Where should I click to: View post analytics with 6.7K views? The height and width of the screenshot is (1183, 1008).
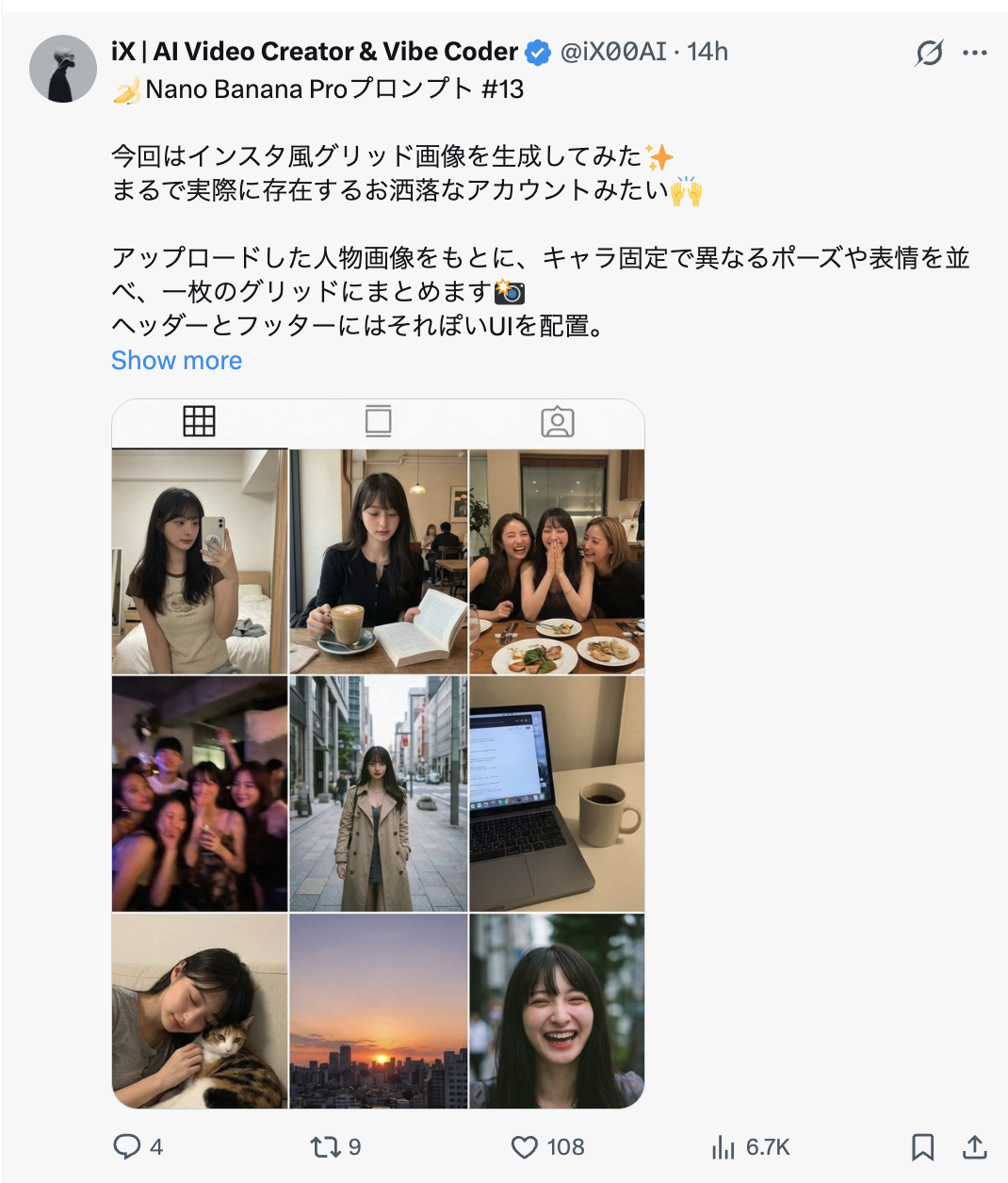click(723, 1146)
